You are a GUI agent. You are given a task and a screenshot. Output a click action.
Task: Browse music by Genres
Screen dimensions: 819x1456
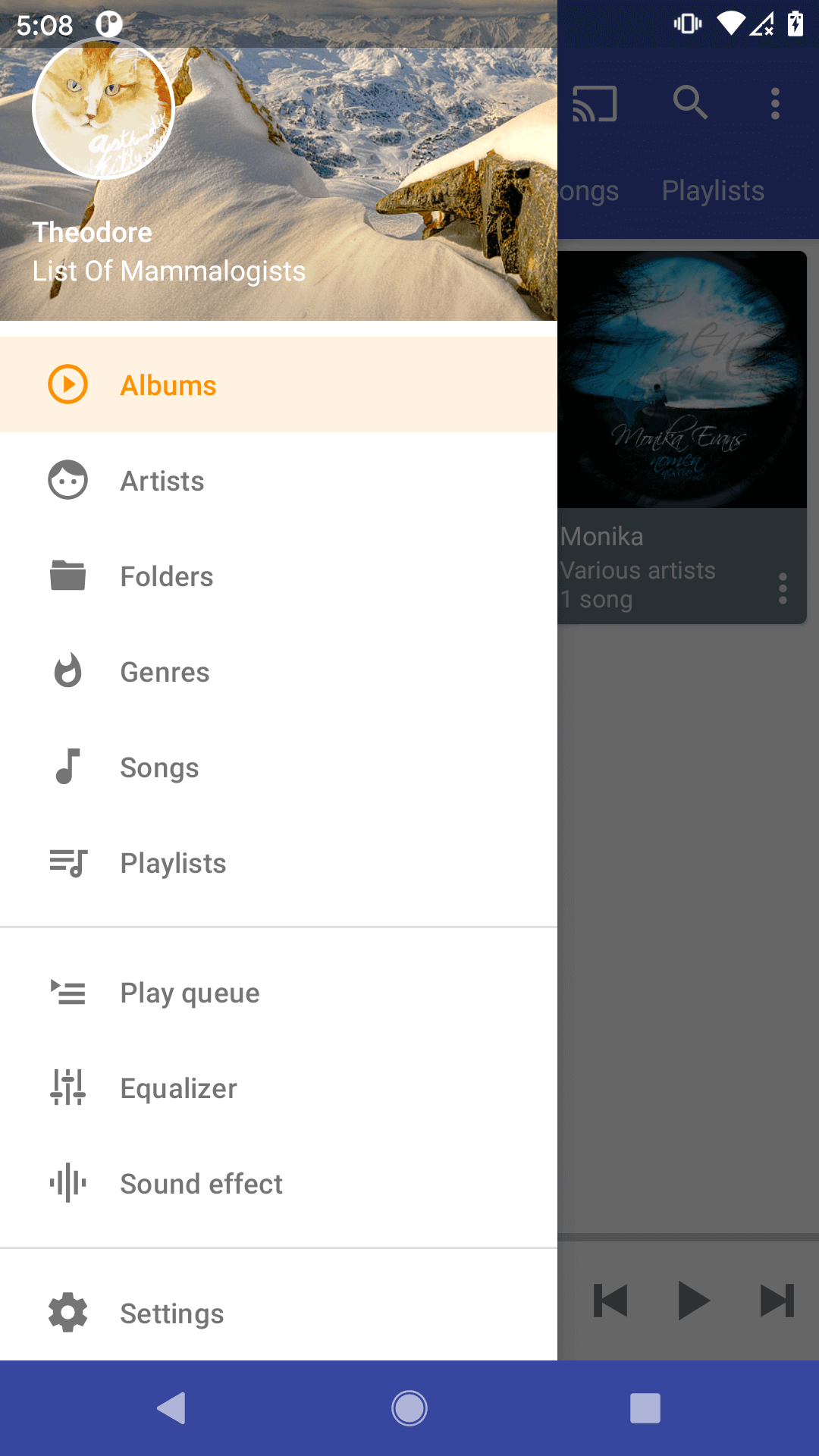point(278,672)
